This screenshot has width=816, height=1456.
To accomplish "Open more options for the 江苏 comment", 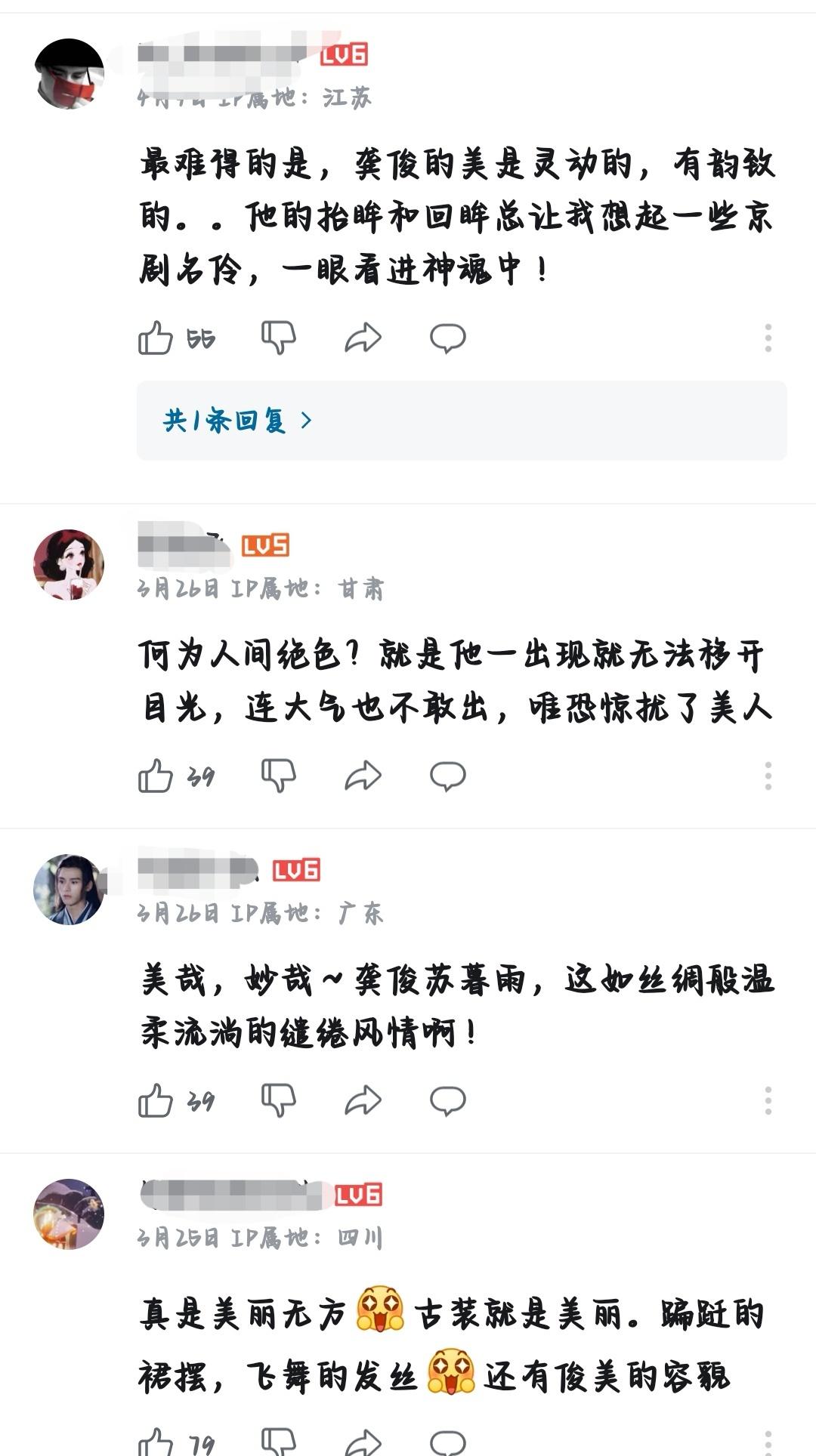I will (768, 338).
